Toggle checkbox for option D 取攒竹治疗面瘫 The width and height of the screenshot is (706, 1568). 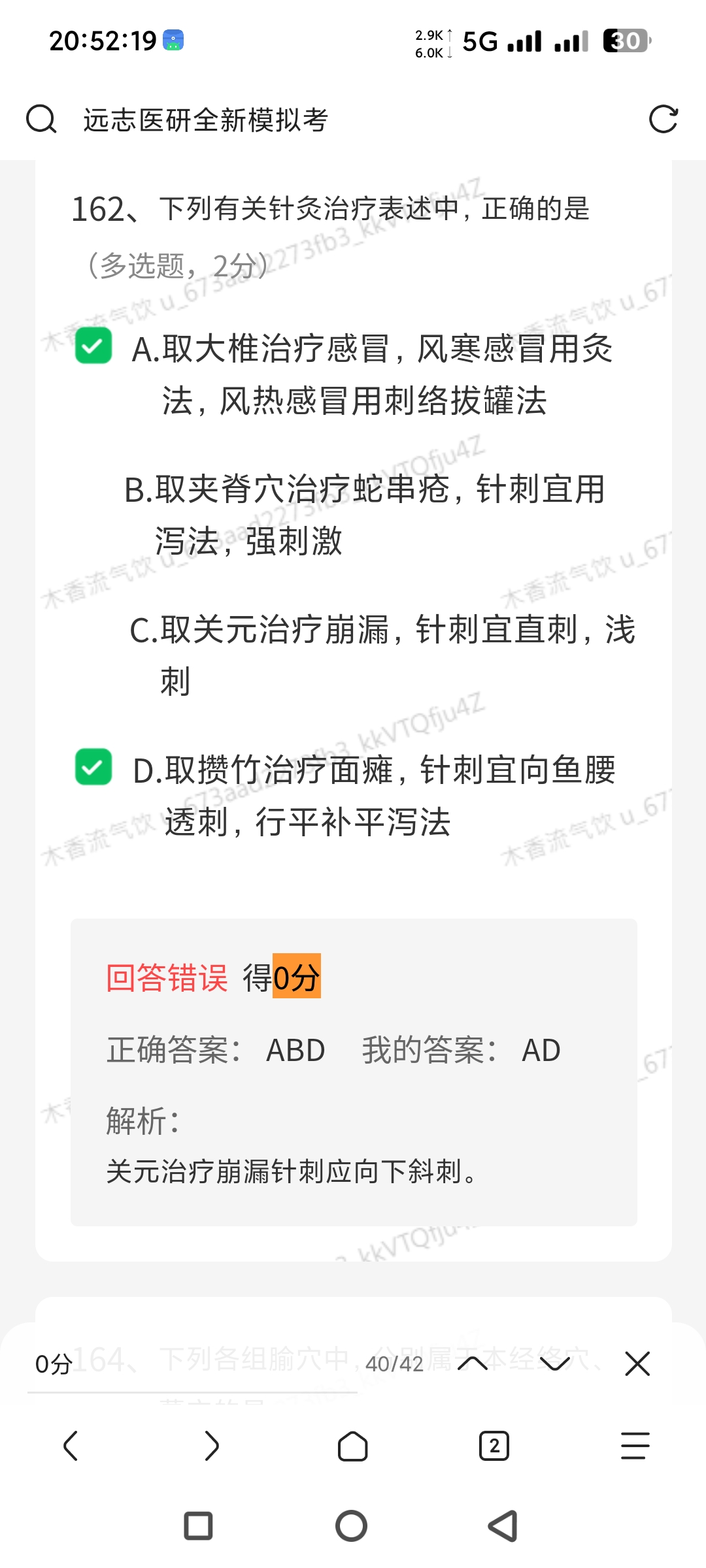point(93,767)
